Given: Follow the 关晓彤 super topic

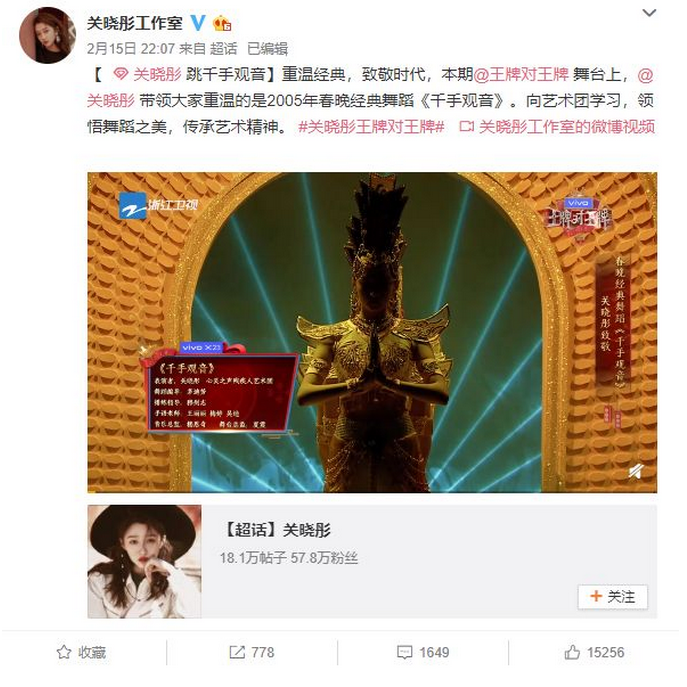Looking at the screenshot, I should pyautogui.click(x=612, y=596).
